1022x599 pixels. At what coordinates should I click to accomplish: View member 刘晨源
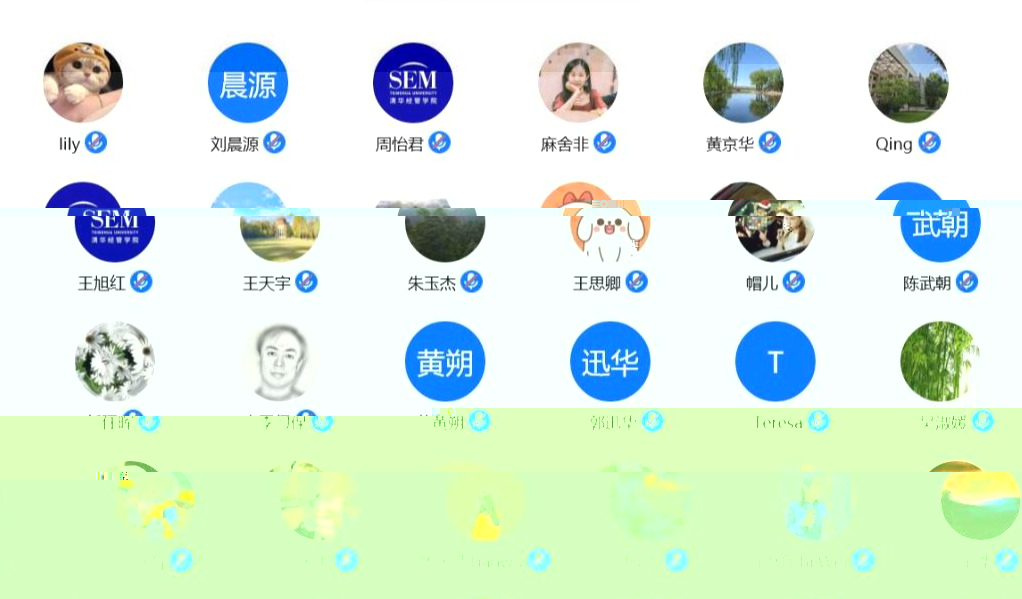pos(248,83)
